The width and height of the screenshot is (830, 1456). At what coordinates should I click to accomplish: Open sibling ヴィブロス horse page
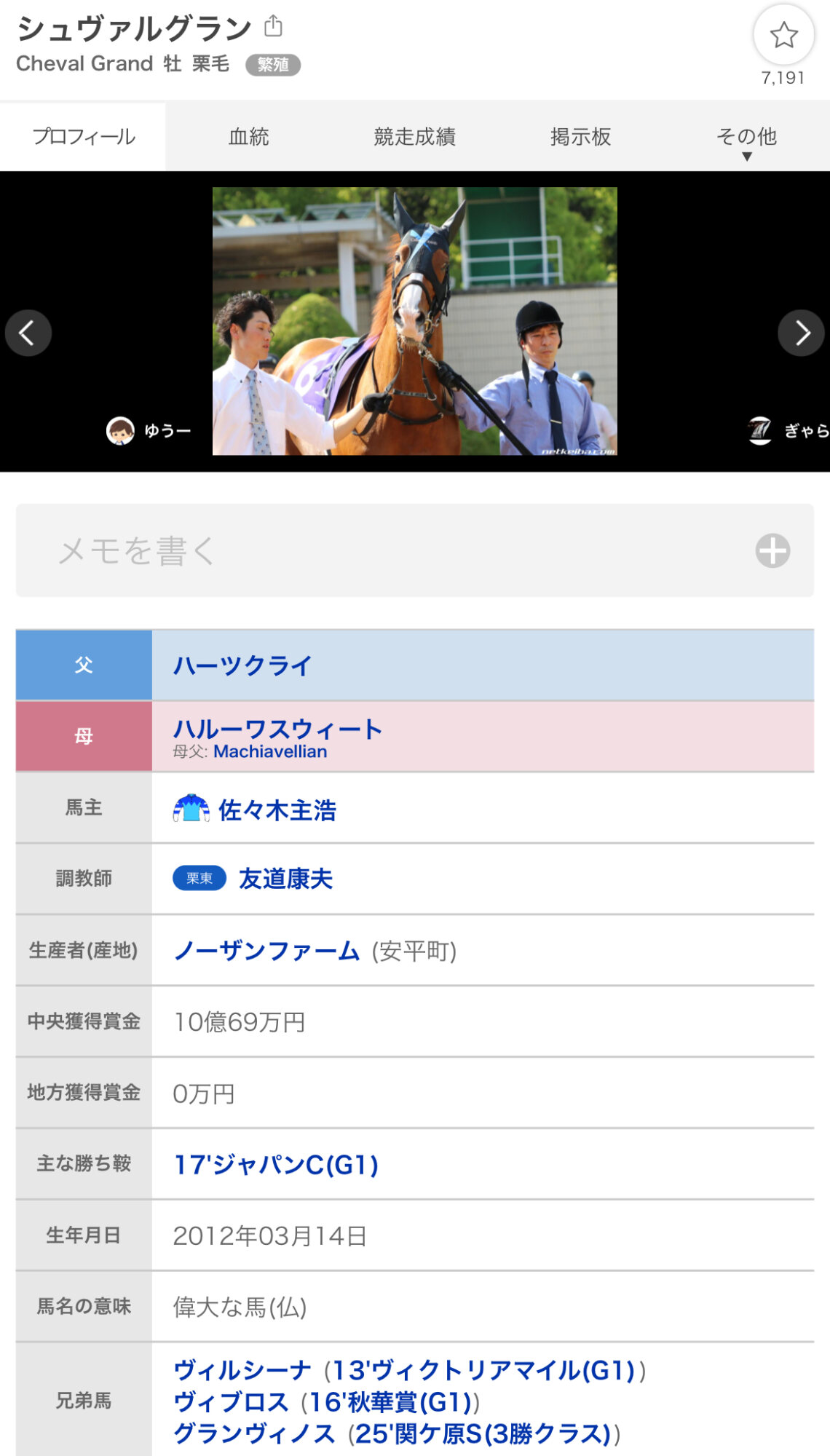point(231,1402)
